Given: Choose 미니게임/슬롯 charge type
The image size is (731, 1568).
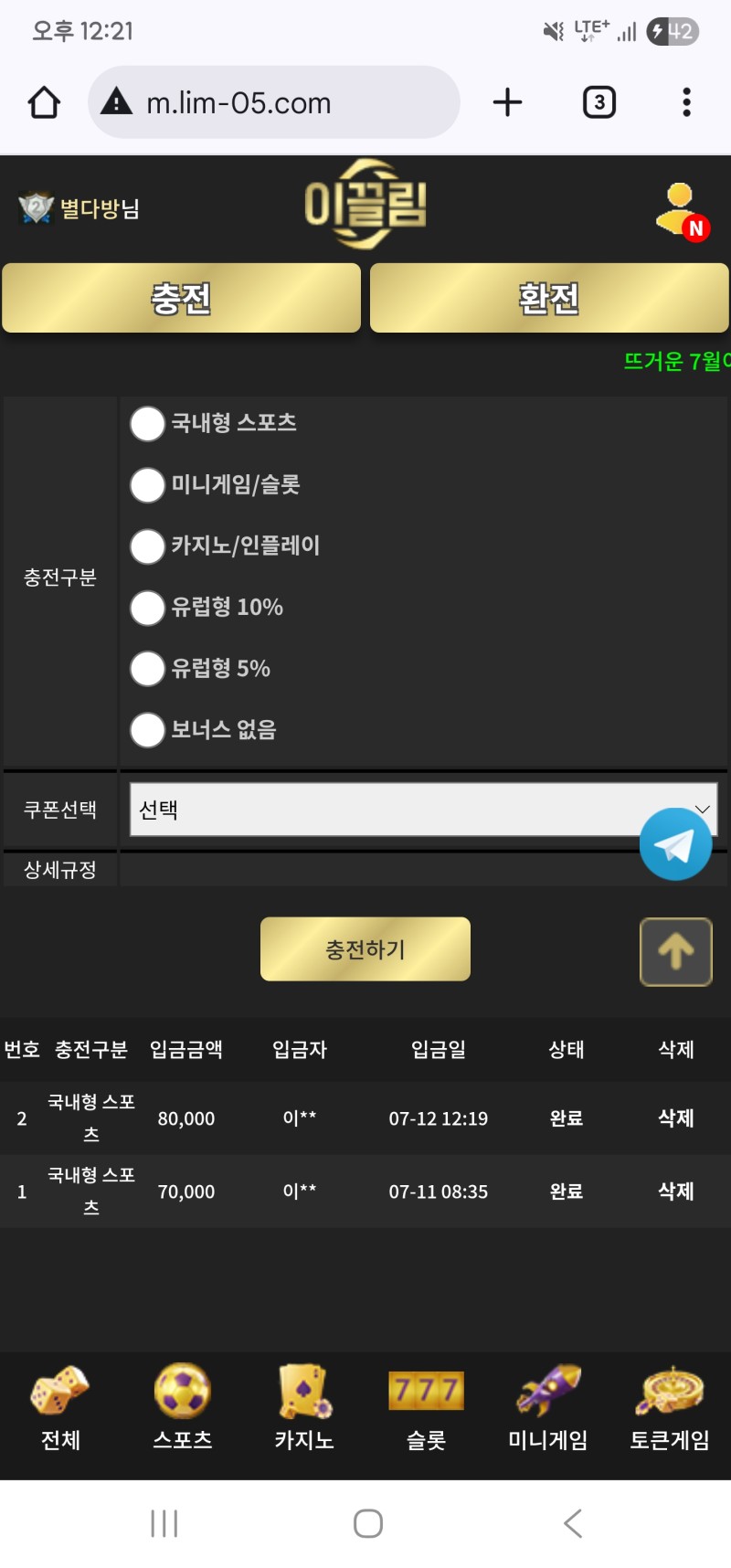Looking at the screenshot, I should tap(147, 485).
